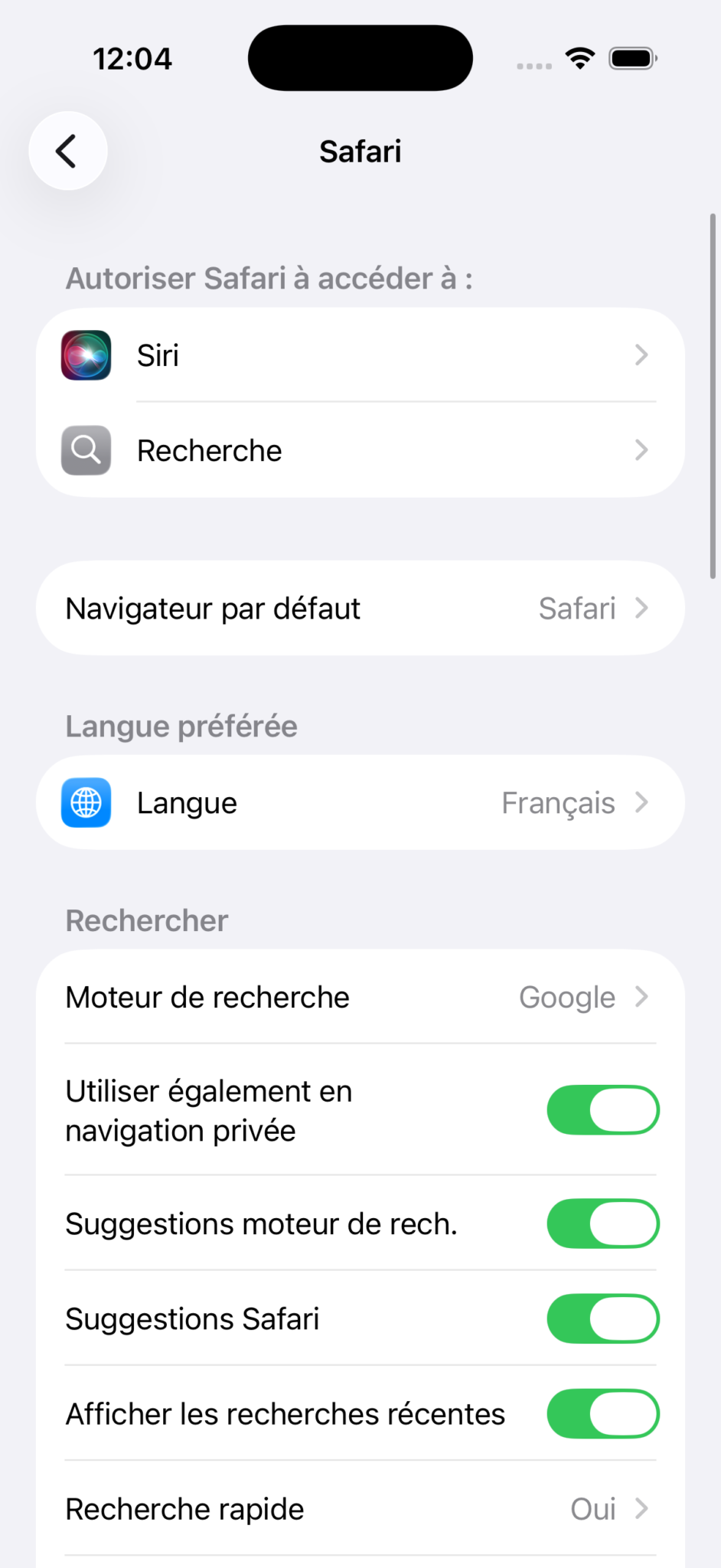This screenshot has height=1568, width=721.
Task: Tap the Wi-Fi icon in status bar
Action: [579, 57]
